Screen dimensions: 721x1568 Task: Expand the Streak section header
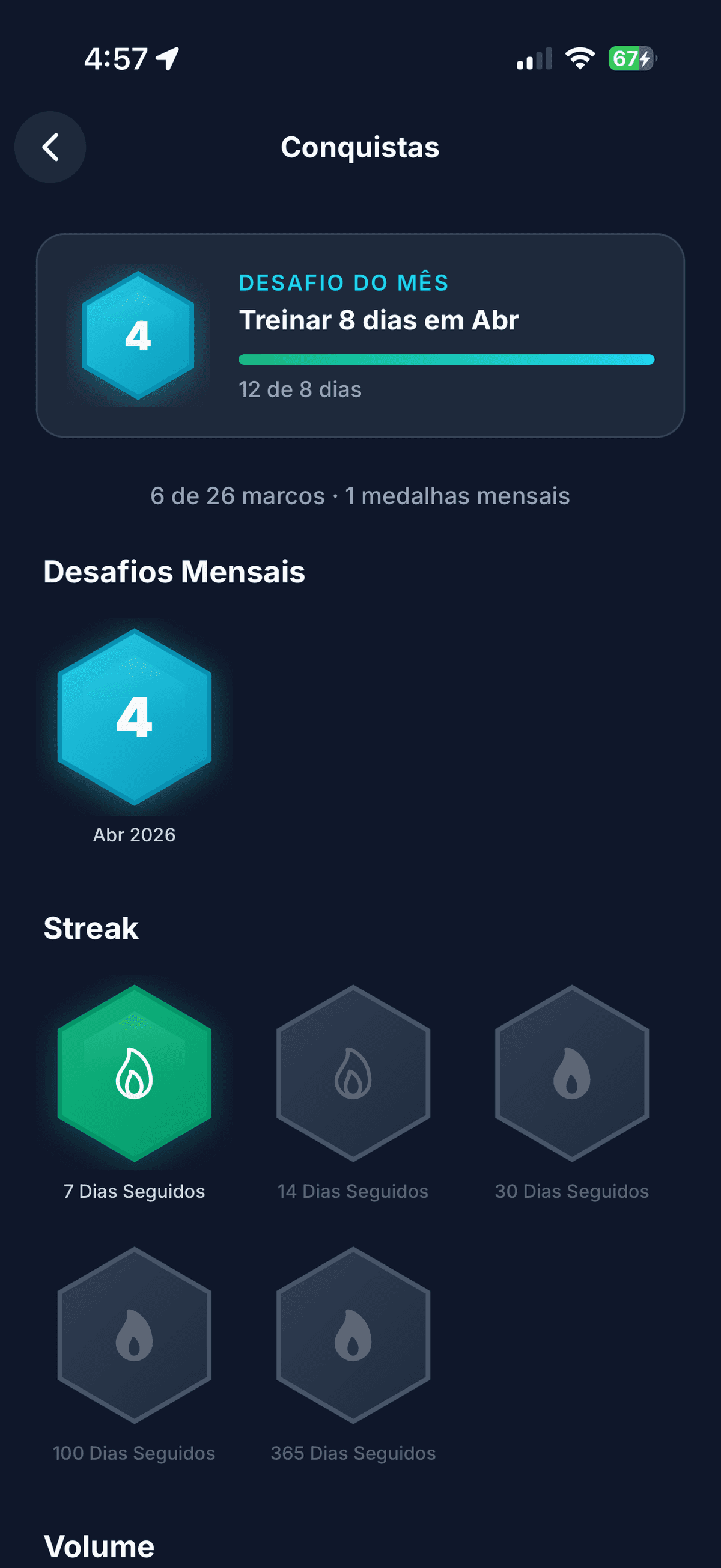(90, 929)
